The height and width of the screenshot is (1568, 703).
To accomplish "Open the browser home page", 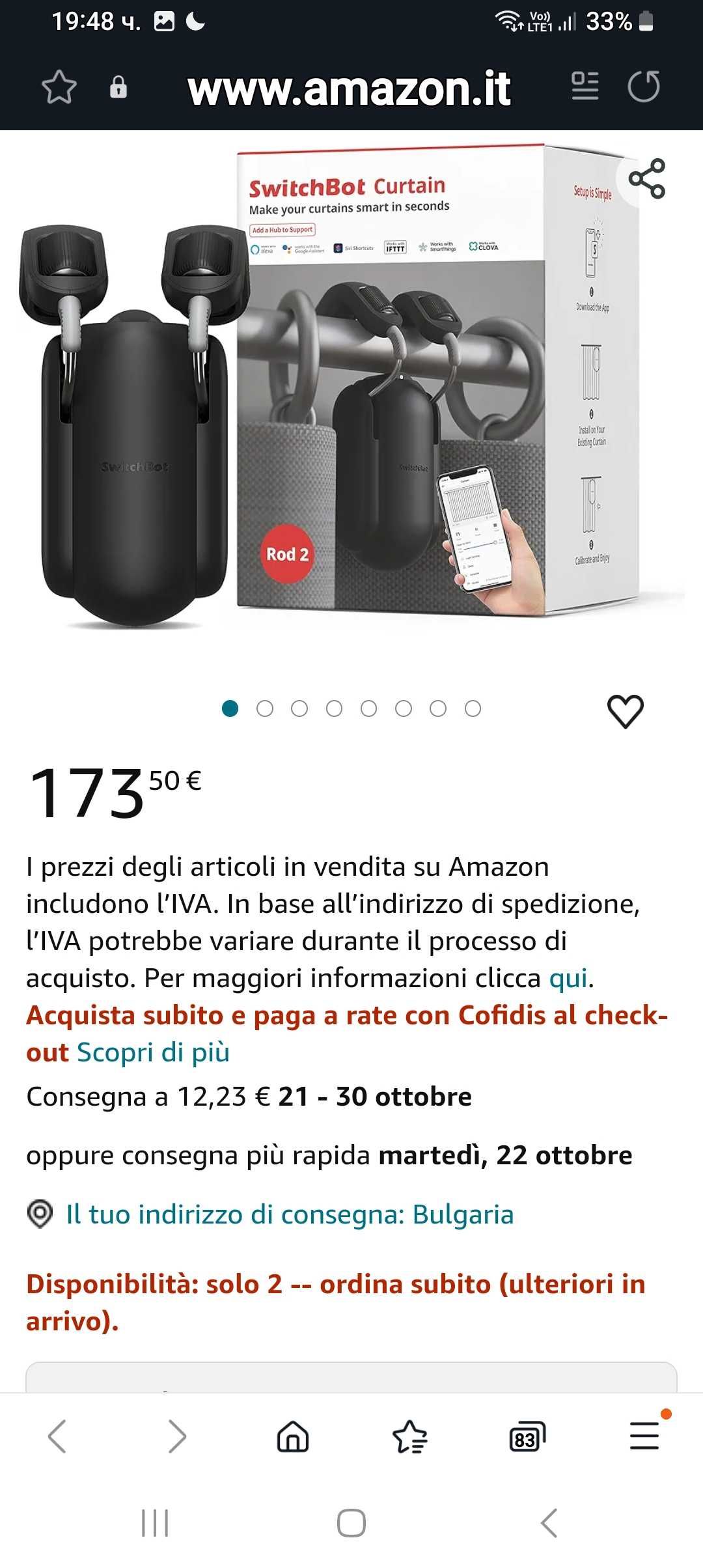I will click(293, 1436).
